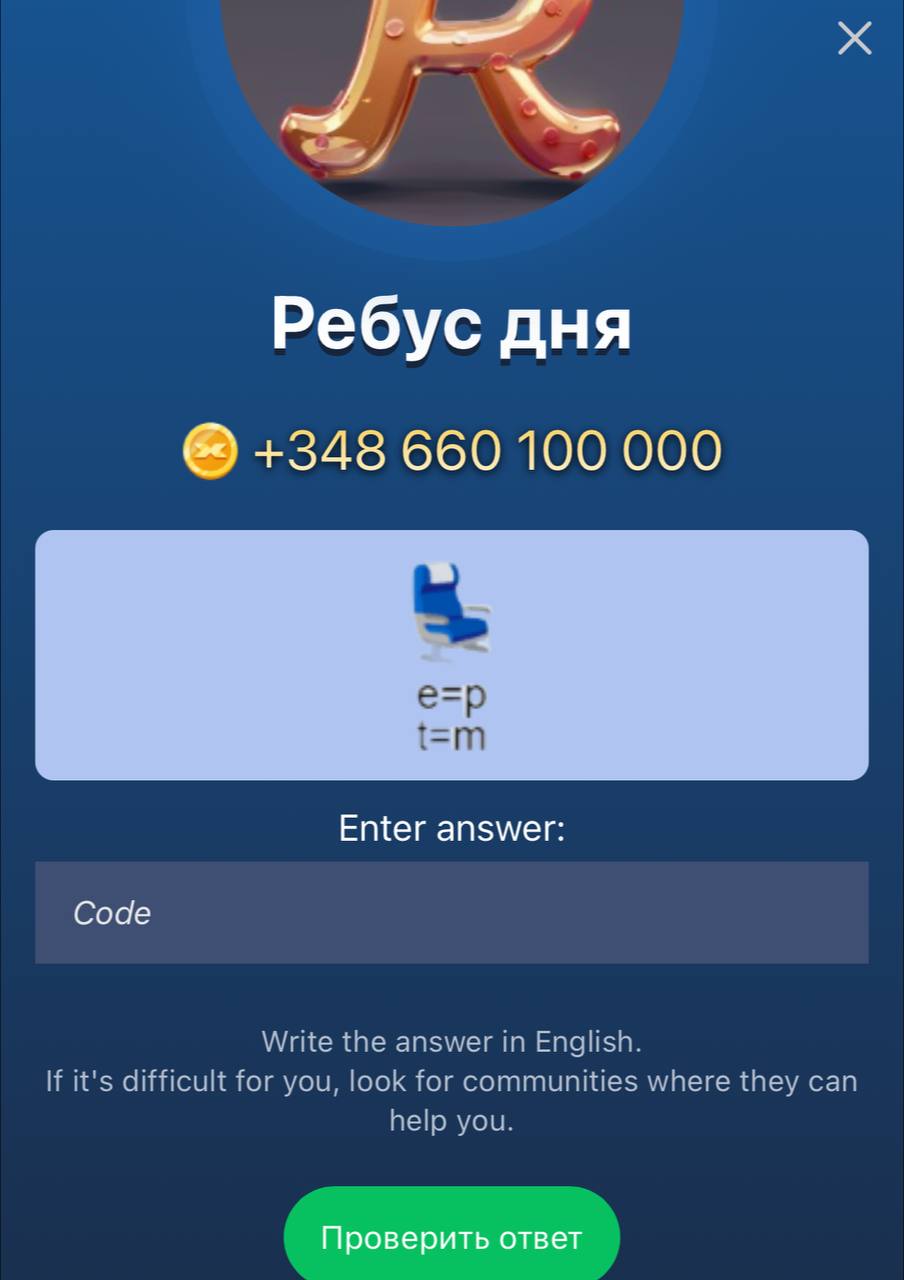Close the Ребус дня dialog
This screenshot has width=904, height=1280.
[x=854, y=39]
